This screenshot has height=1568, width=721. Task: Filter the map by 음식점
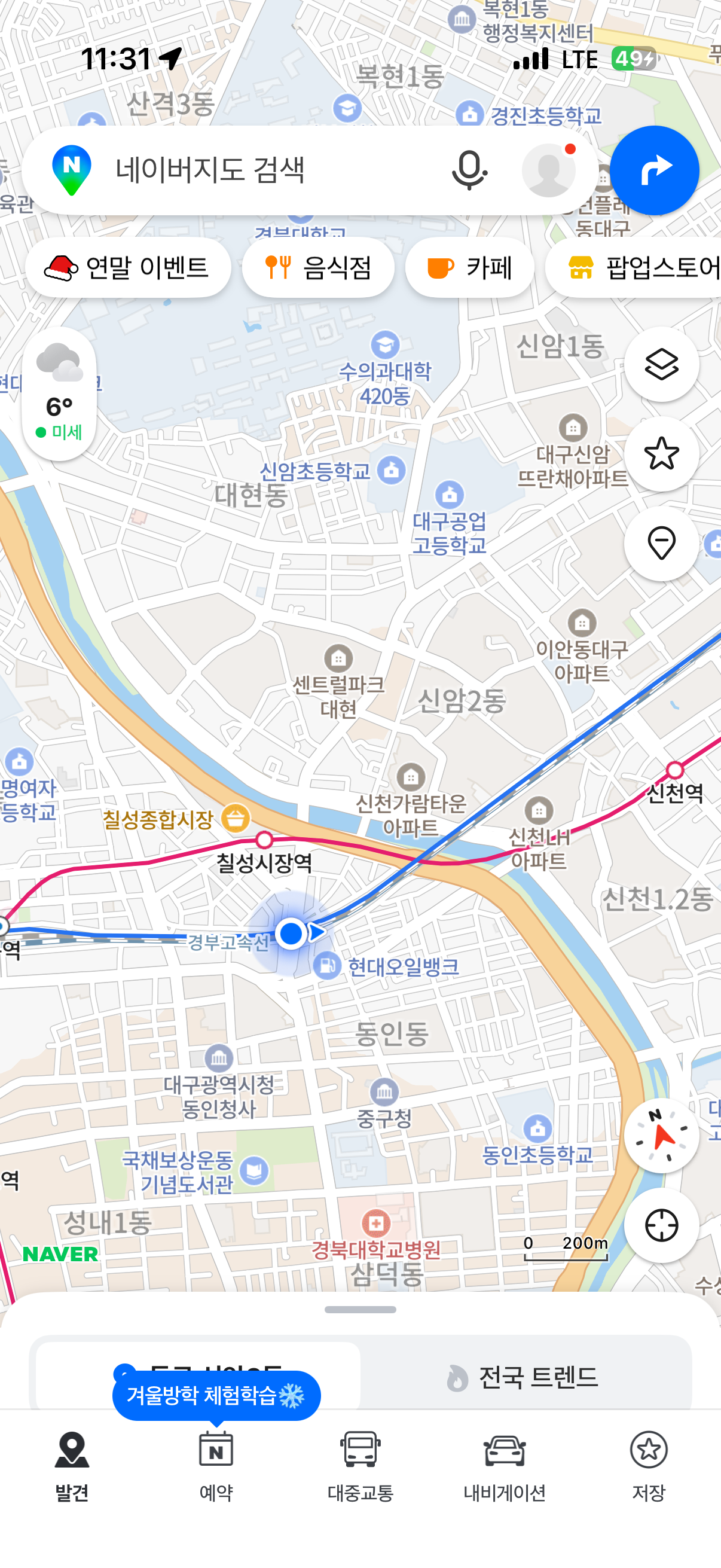pos(318,267)
